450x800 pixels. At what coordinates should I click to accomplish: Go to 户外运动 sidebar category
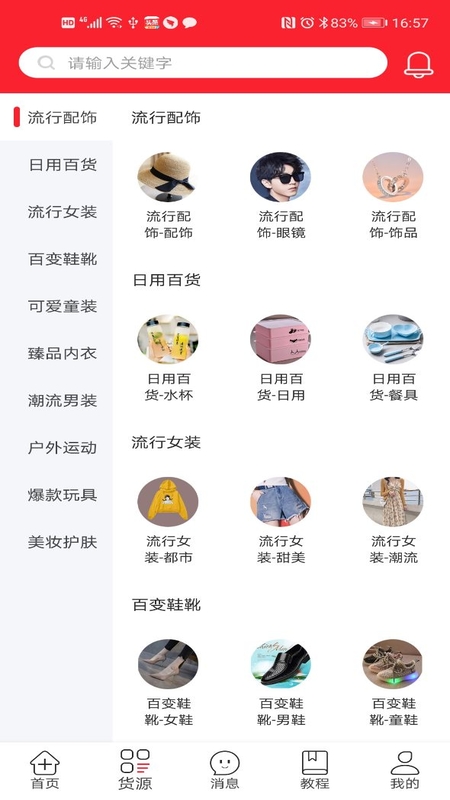pos(62,447)
